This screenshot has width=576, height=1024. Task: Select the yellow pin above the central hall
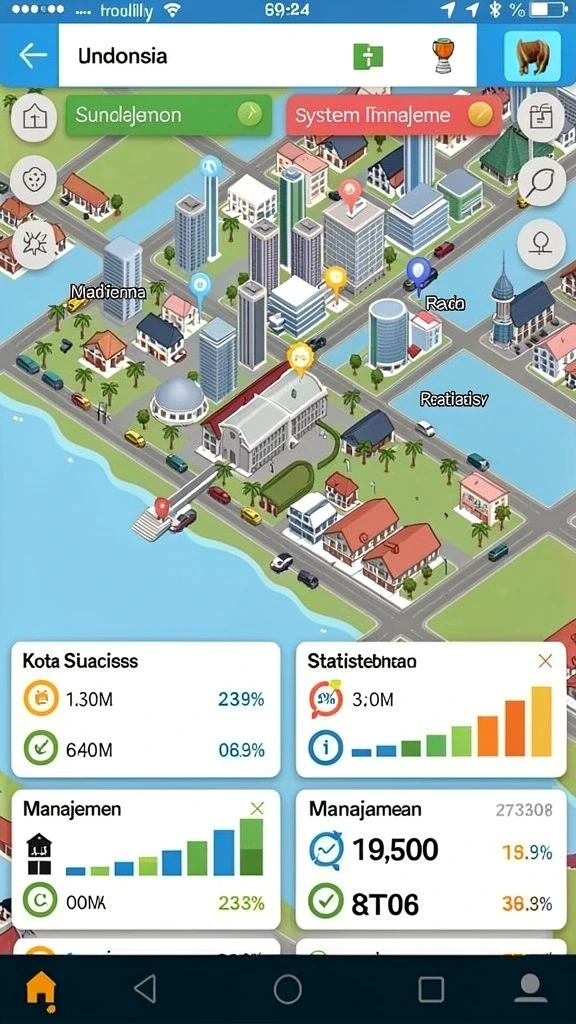pyautogui.click(x=300, y=358)
